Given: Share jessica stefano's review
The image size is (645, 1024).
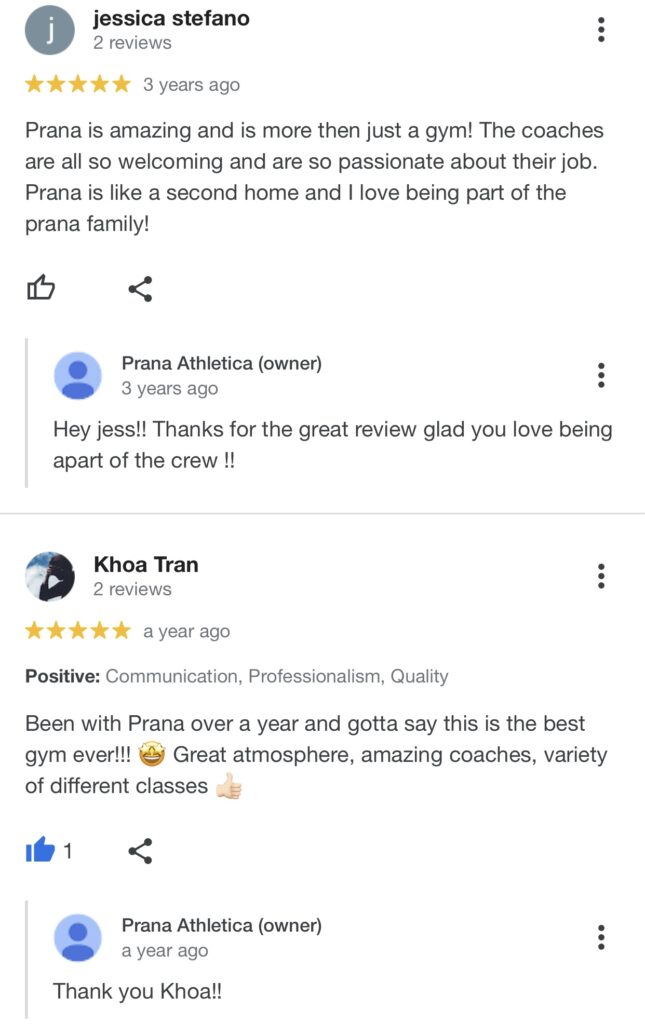Looking at the screenshot, I should 140,290.
